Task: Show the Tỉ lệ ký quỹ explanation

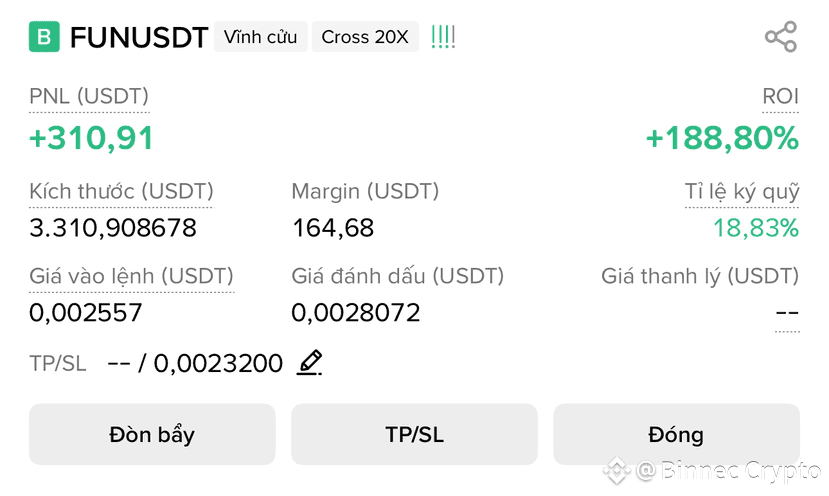Action: pos(741,192)
